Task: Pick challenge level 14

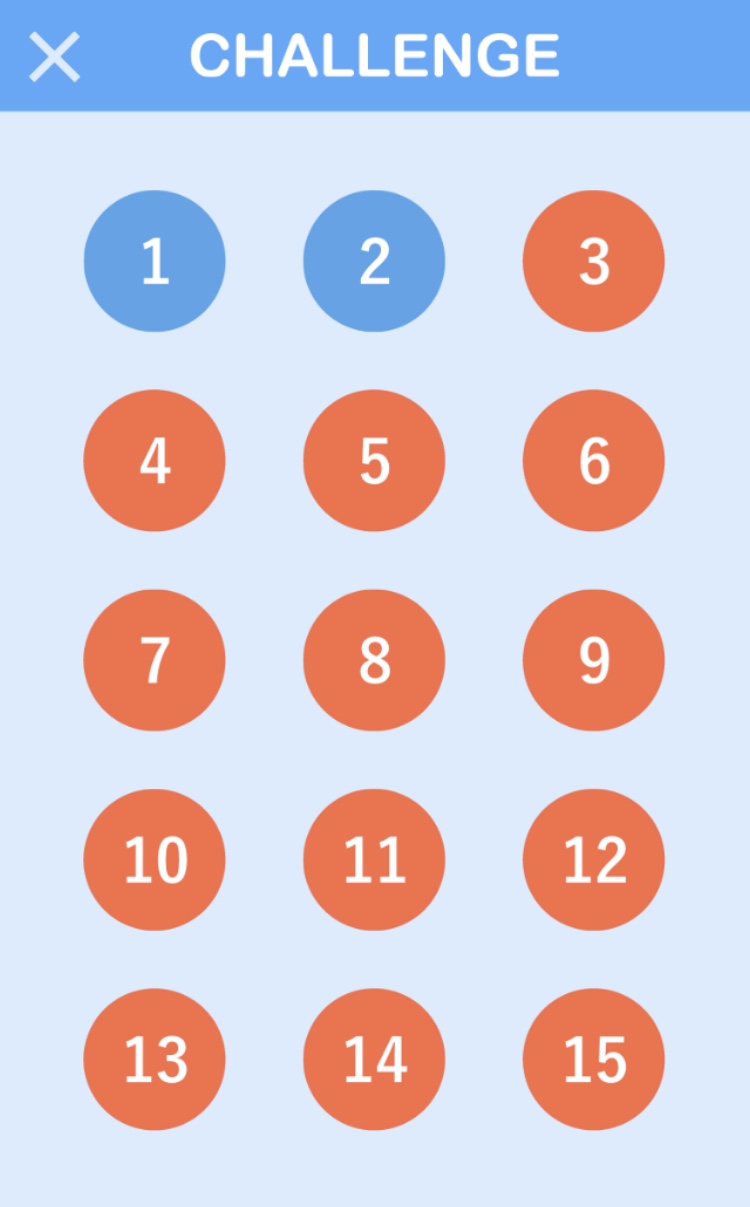Action: click(x=374, y=1059)
